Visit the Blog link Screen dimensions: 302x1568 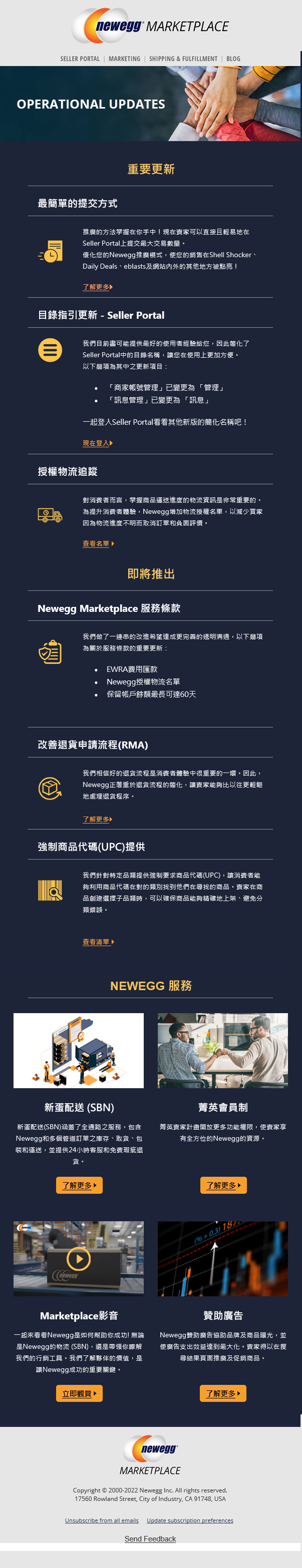coord(233,59)
